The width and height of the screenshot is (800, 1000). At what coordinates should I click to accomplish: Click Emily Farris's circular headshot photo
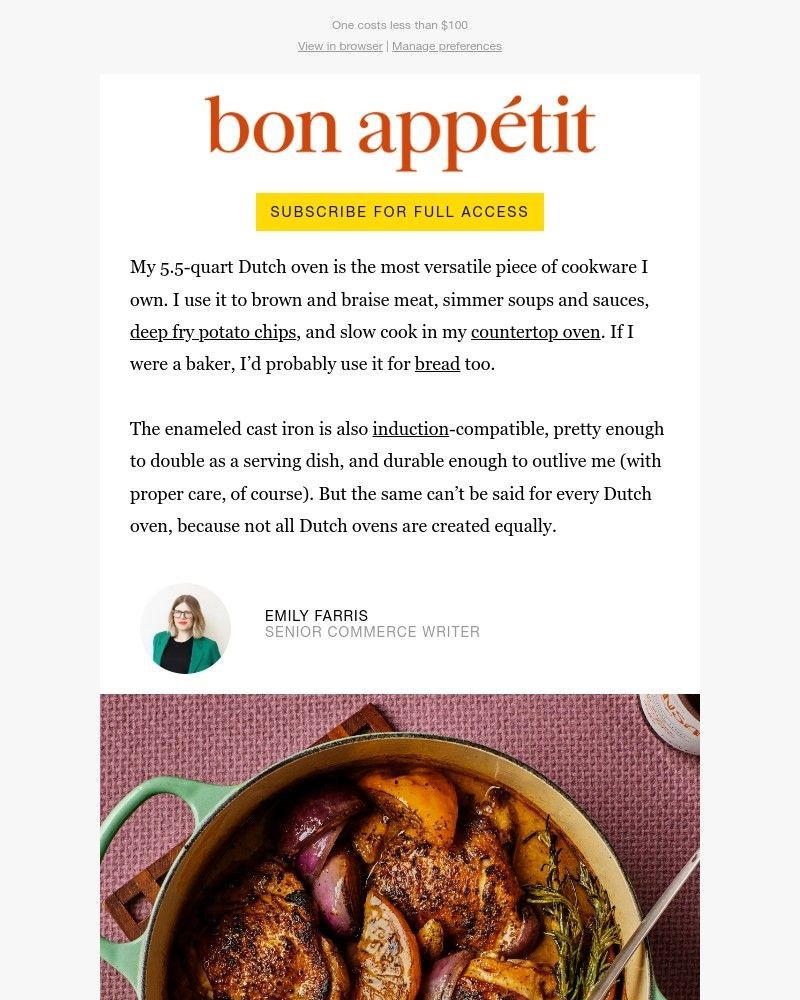point(185,628)
